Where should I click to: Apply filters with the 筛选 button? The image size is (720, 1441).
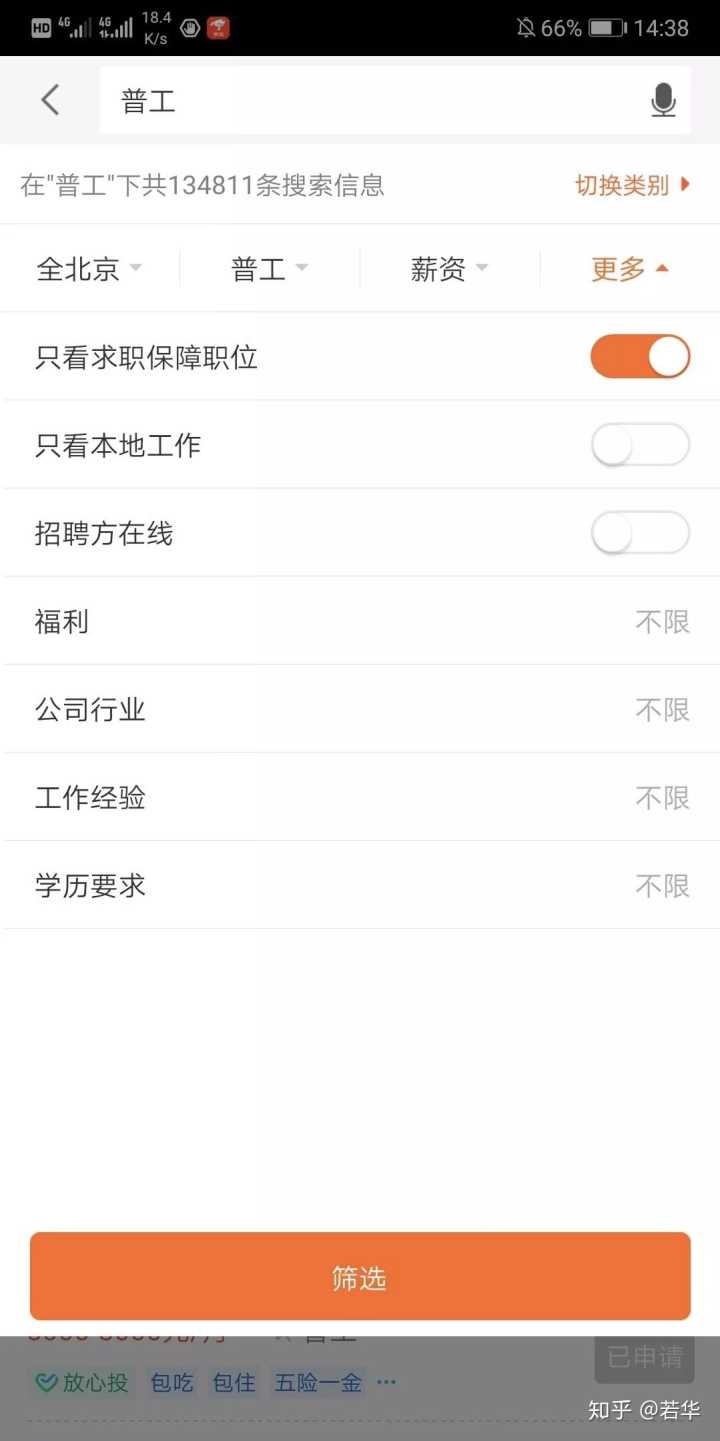click(360, 1277)
